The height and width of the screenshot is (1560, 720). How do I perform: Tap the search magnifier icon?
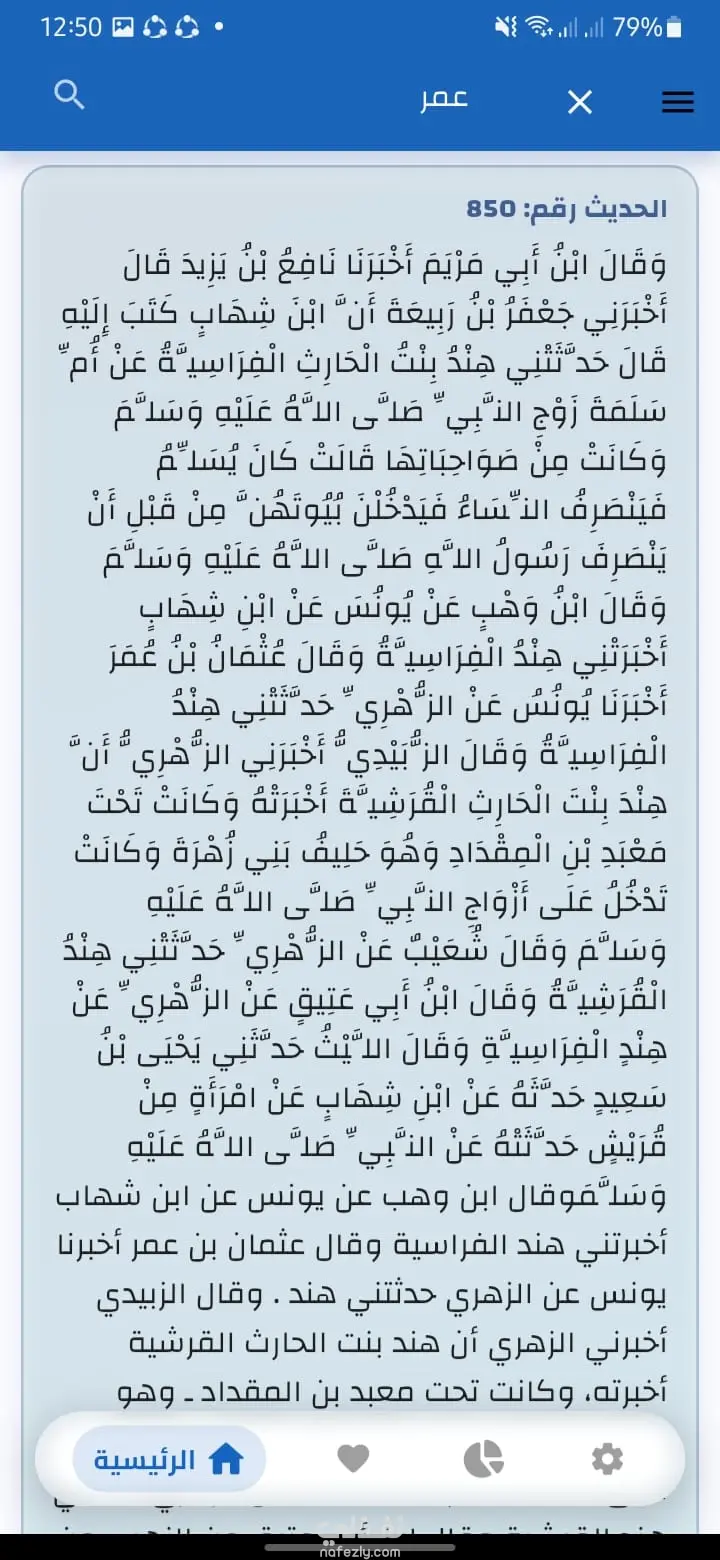69,97
